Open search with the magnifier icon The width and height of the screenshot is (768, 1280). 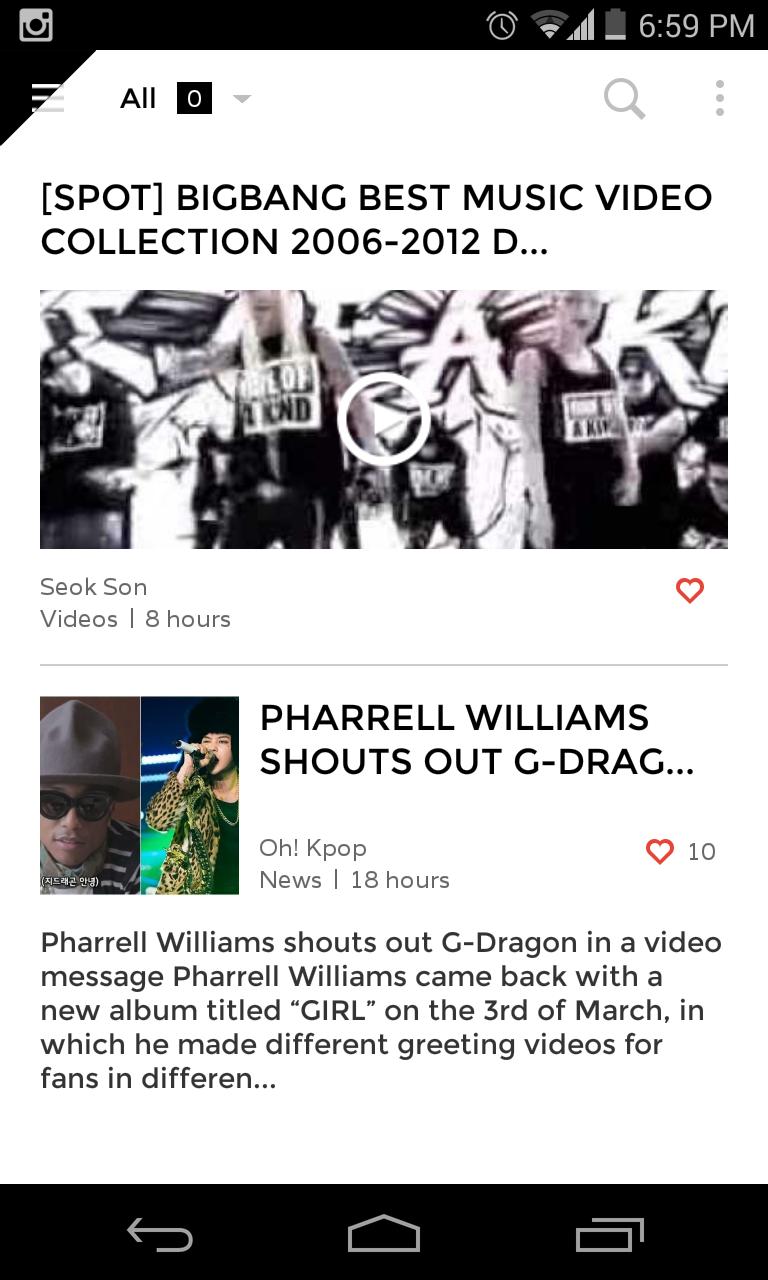pyautogui.click(x=624, y=98)
